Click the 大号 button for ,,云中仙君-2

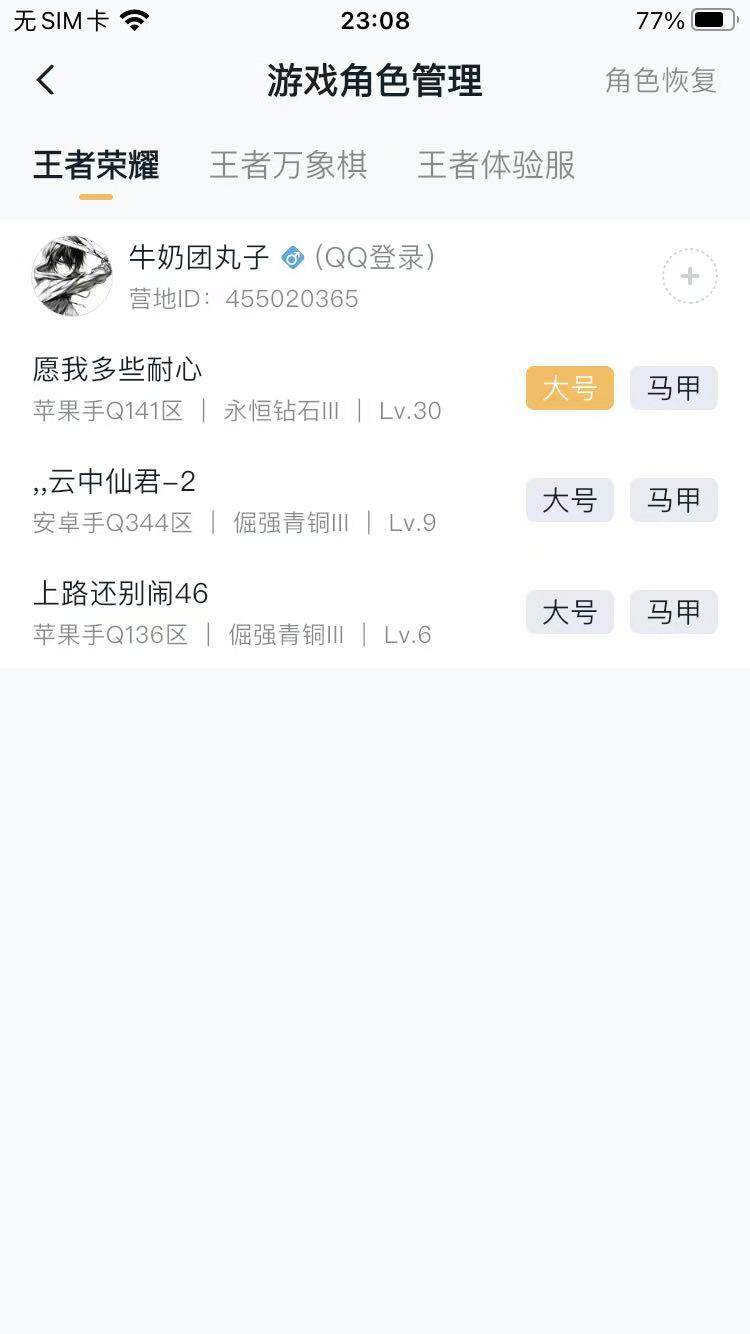[569, 500]
